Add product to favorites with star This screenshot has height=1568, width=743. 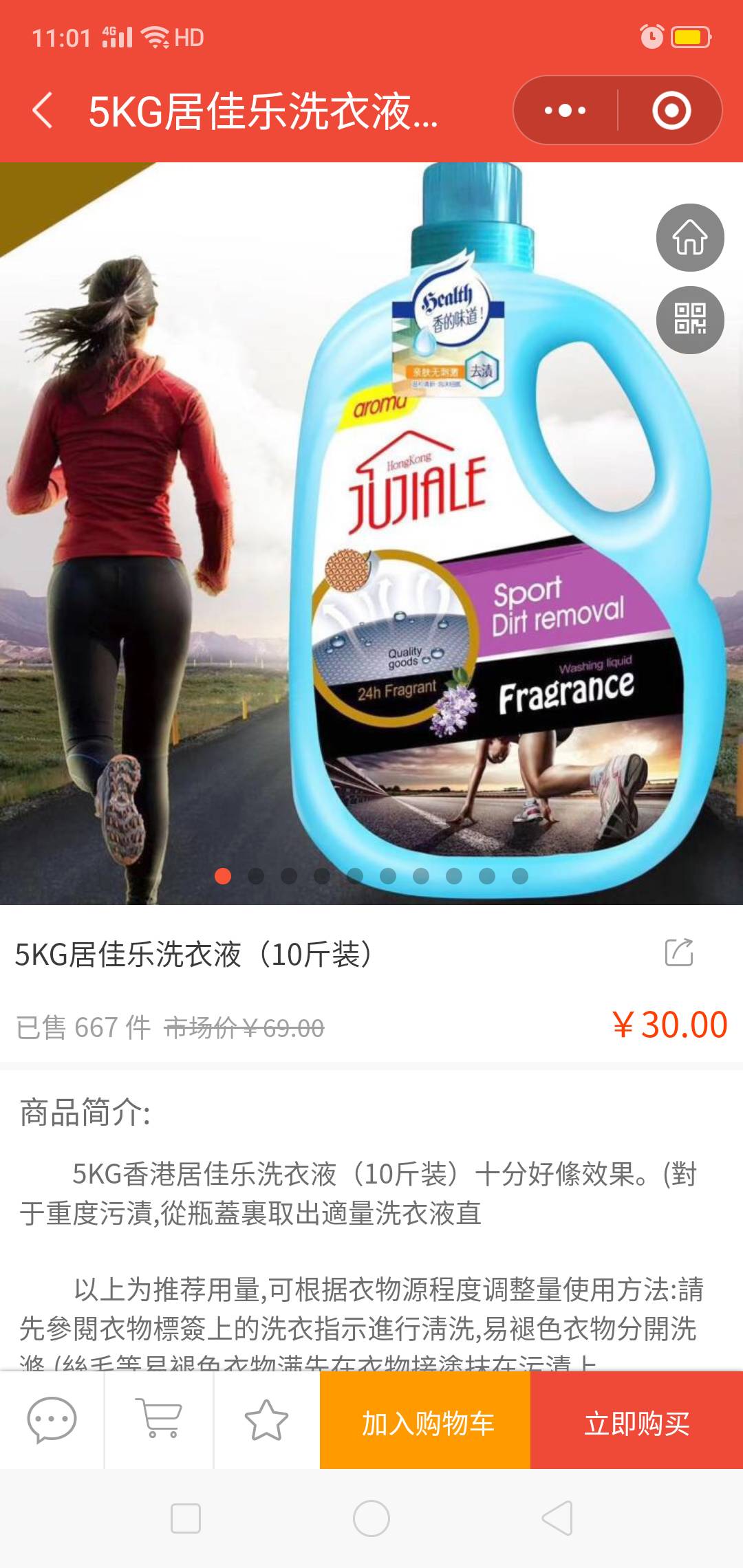click(x=266, y=1419)
